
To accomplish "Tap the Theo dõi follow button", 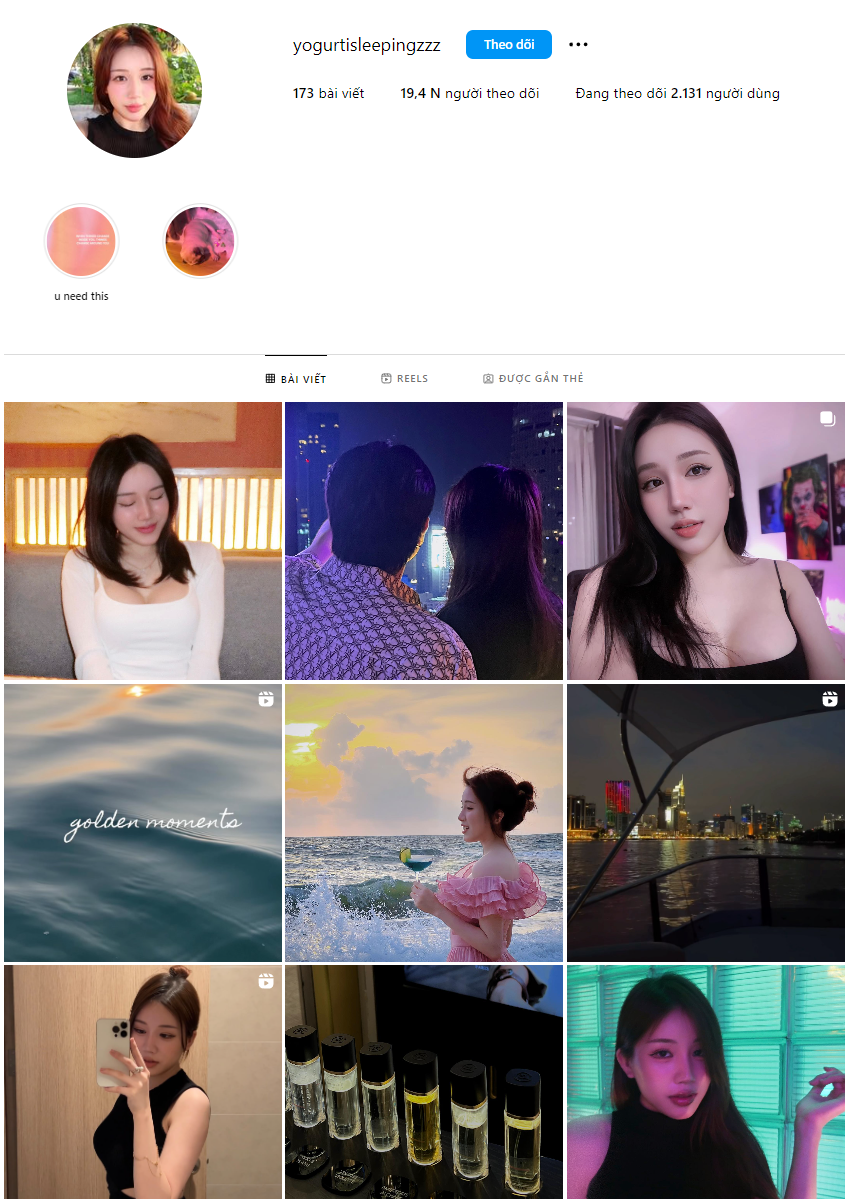I will 508,45.
